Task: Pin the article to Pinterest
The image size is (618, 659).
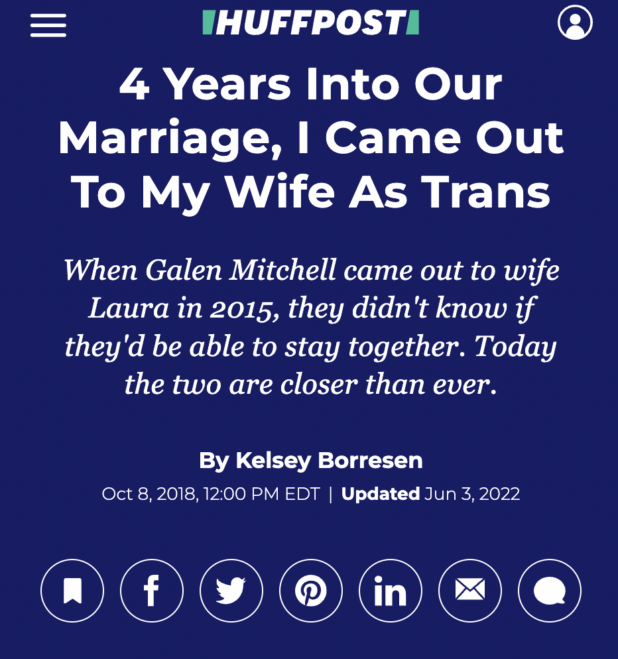Action: click(310, 591)
